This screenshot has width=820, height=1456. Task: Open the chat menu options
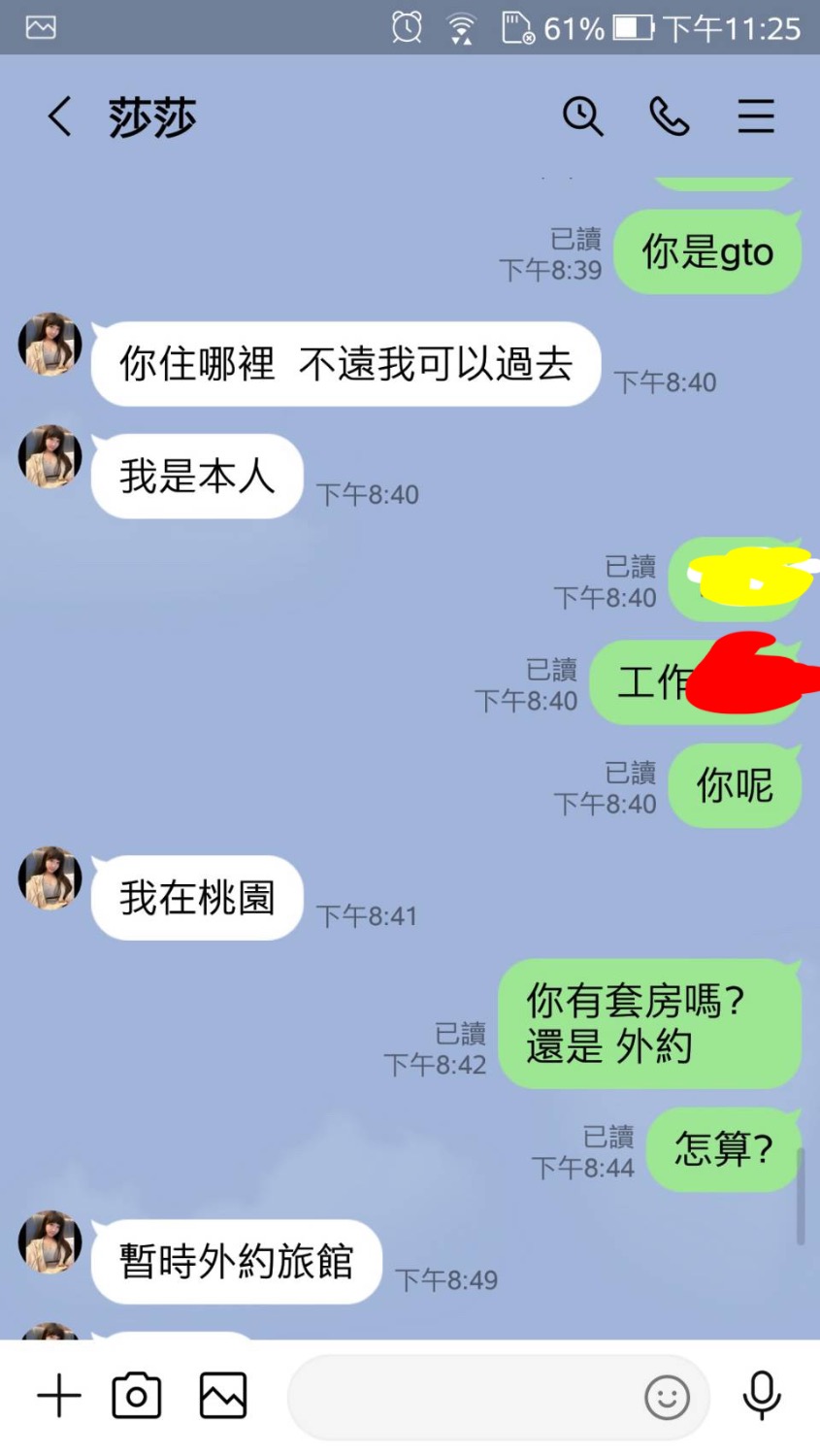pos(755,117)
